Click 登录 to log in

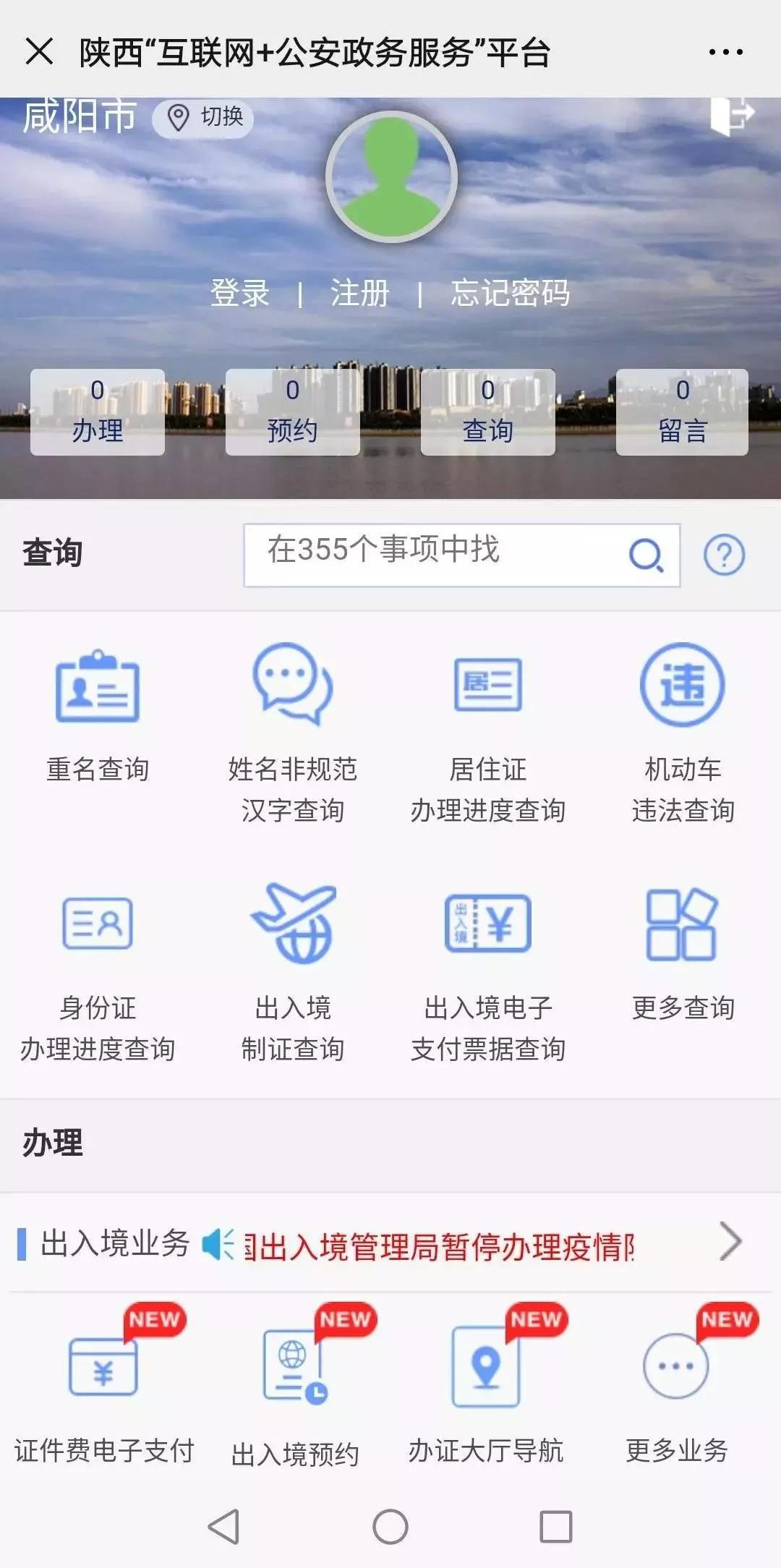tap(239, 294)
